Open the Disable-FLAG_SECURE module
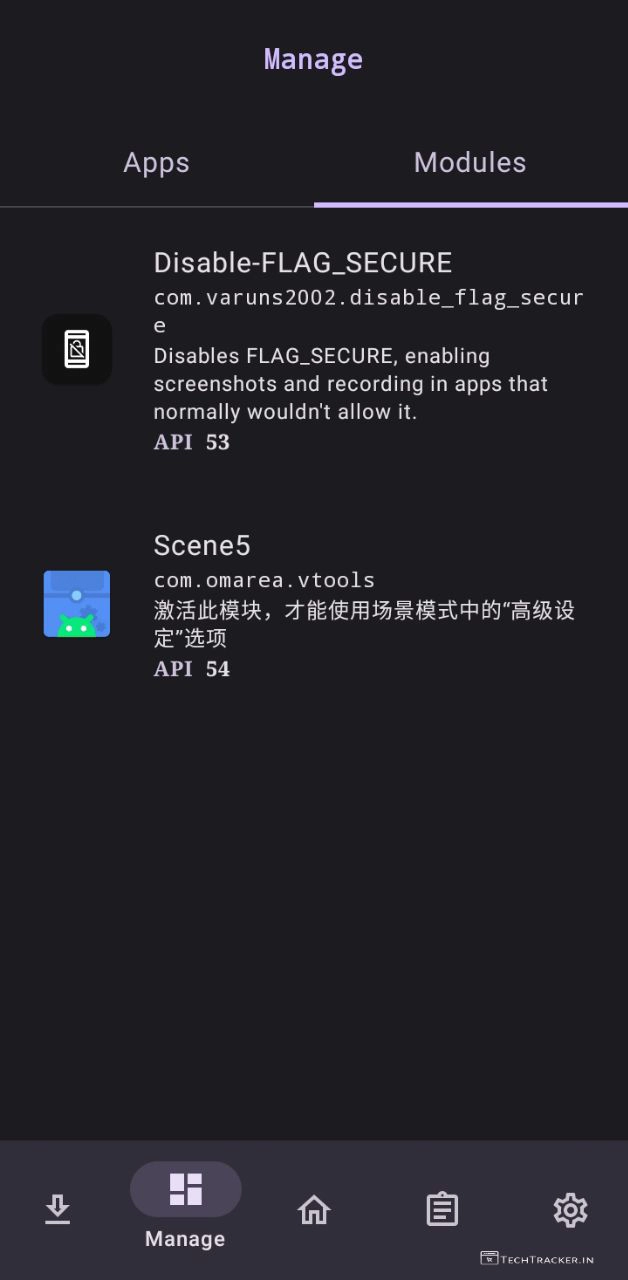The image size is (628, 1280). [314, 350]
